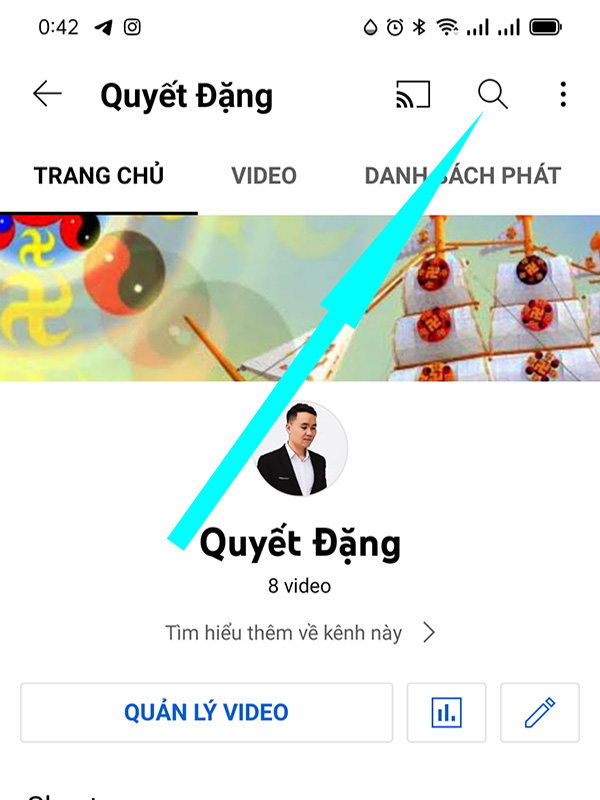Open Tìm hiểu thêm về kênh này
600x800 pixels.
300,633
